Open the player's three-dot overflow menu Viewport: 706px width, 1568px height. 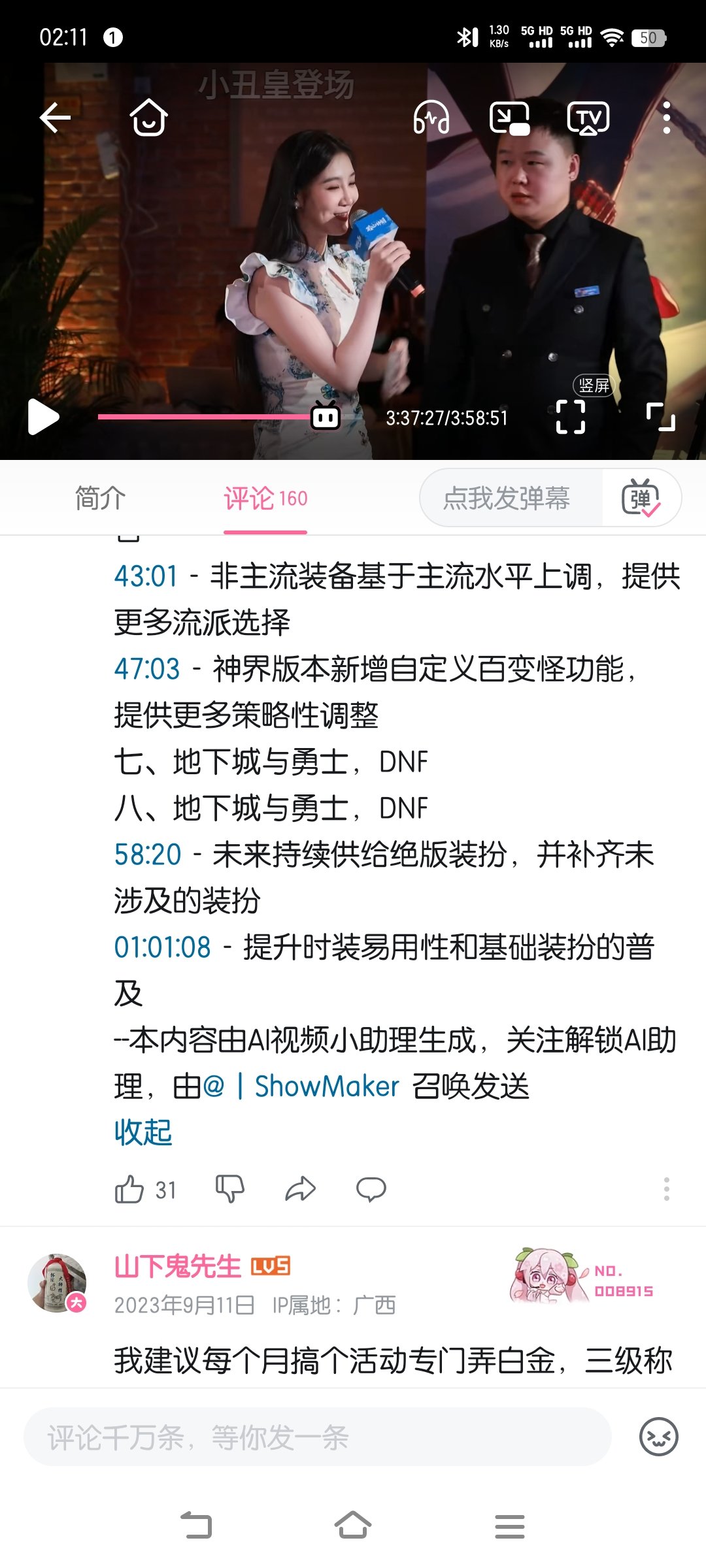[666, 118]
